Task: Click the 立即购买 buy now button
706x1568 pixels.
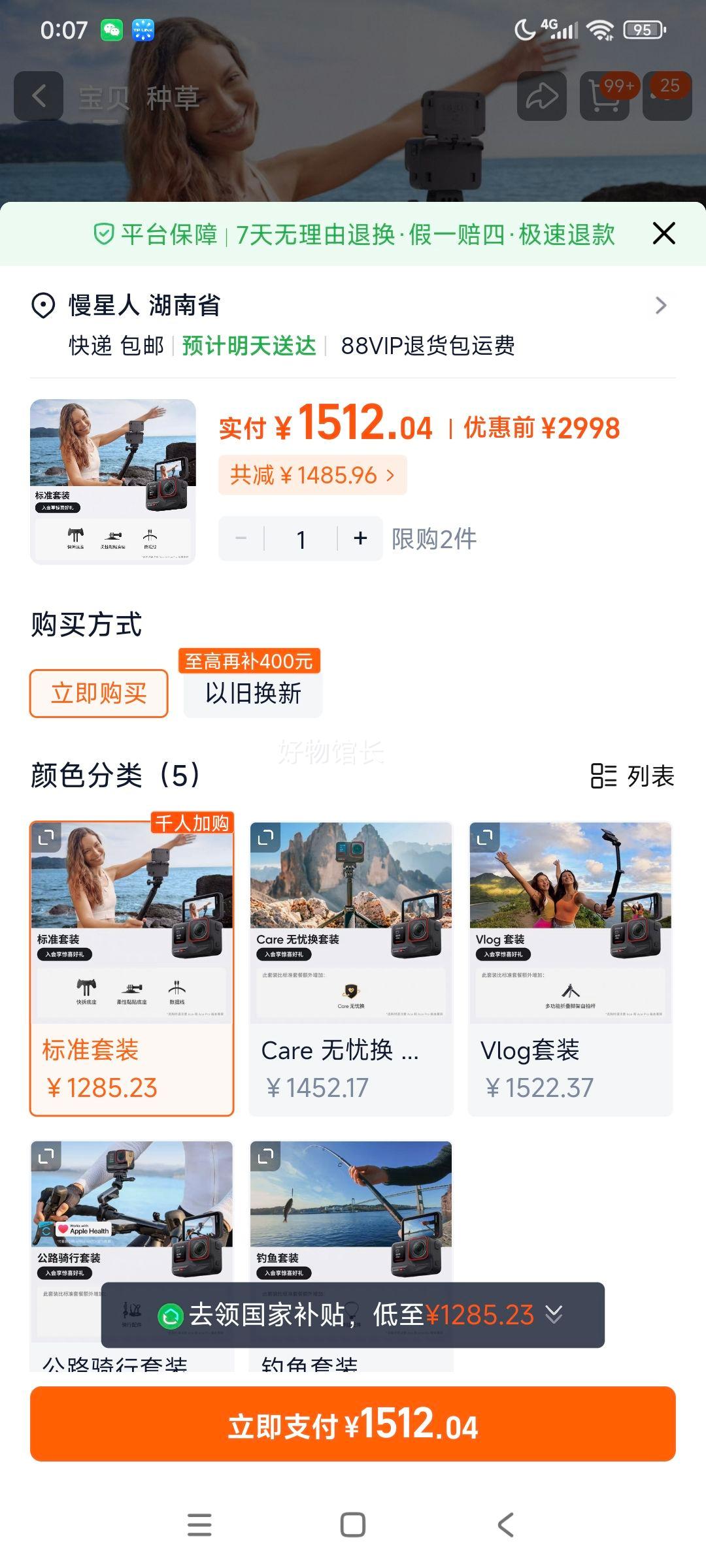Action: pyautogui.click(x=98, y=695)
